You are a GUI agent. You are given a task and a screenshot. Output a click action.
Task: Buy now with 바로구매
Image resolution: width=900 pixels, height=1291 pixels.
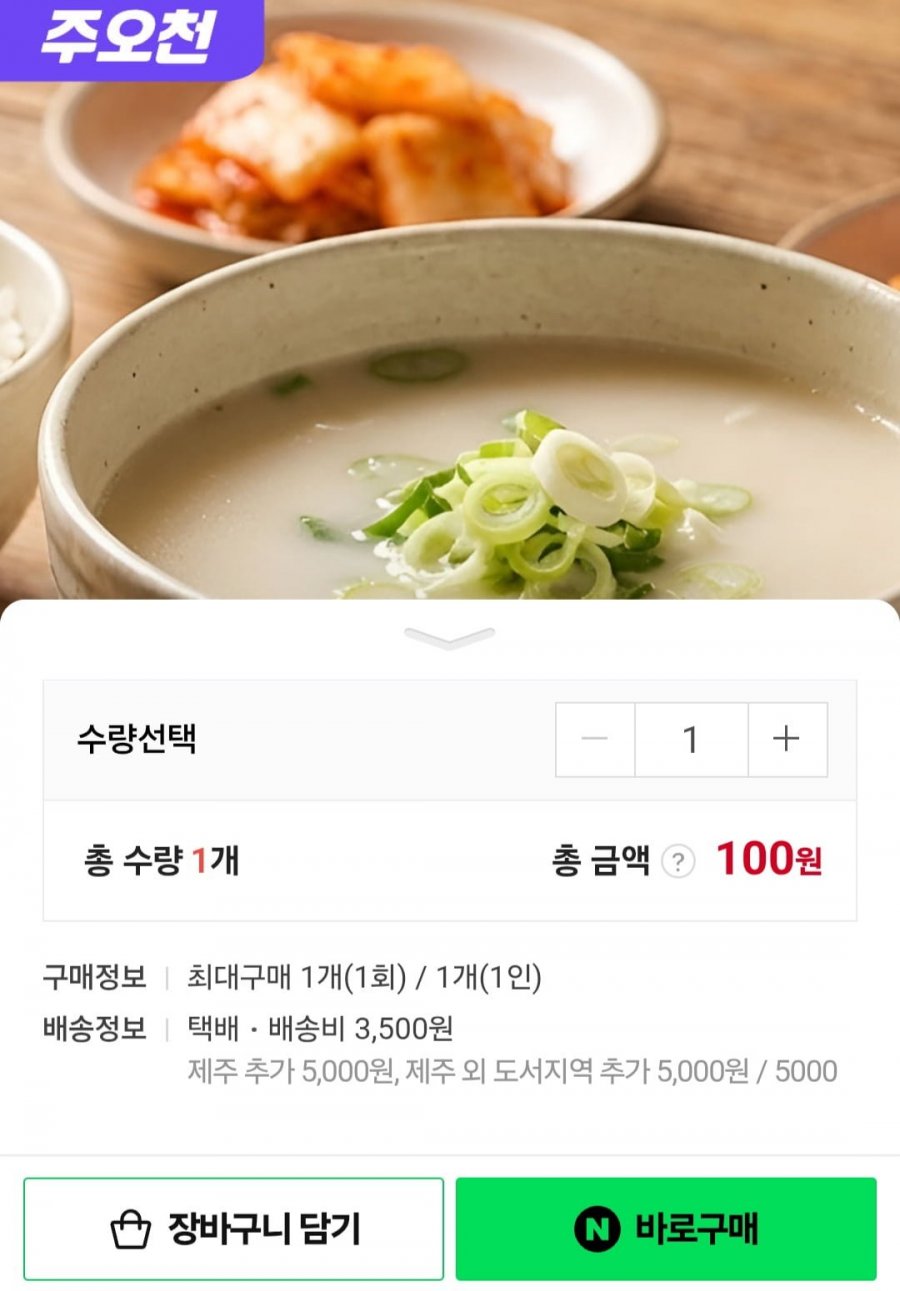pyautogui.click(x=666, y=1228)
